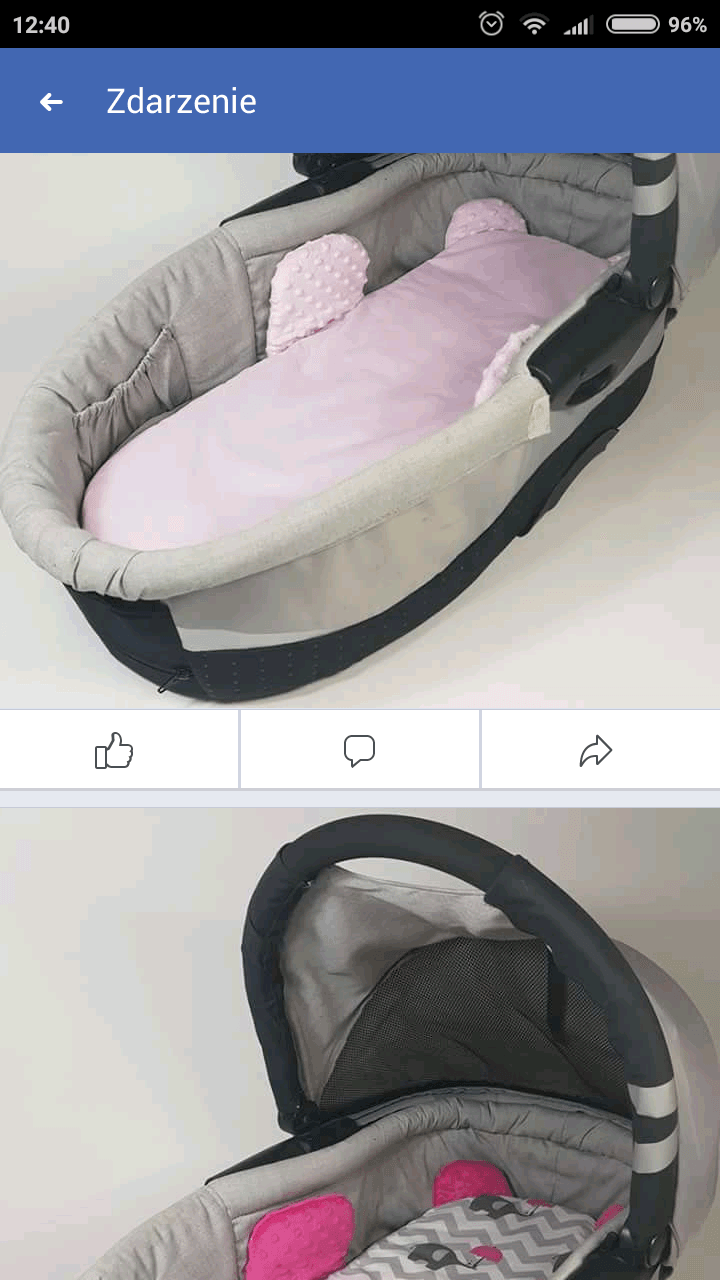Go back from the Zdarzenie screen
720x1280 pixels.
51,101
